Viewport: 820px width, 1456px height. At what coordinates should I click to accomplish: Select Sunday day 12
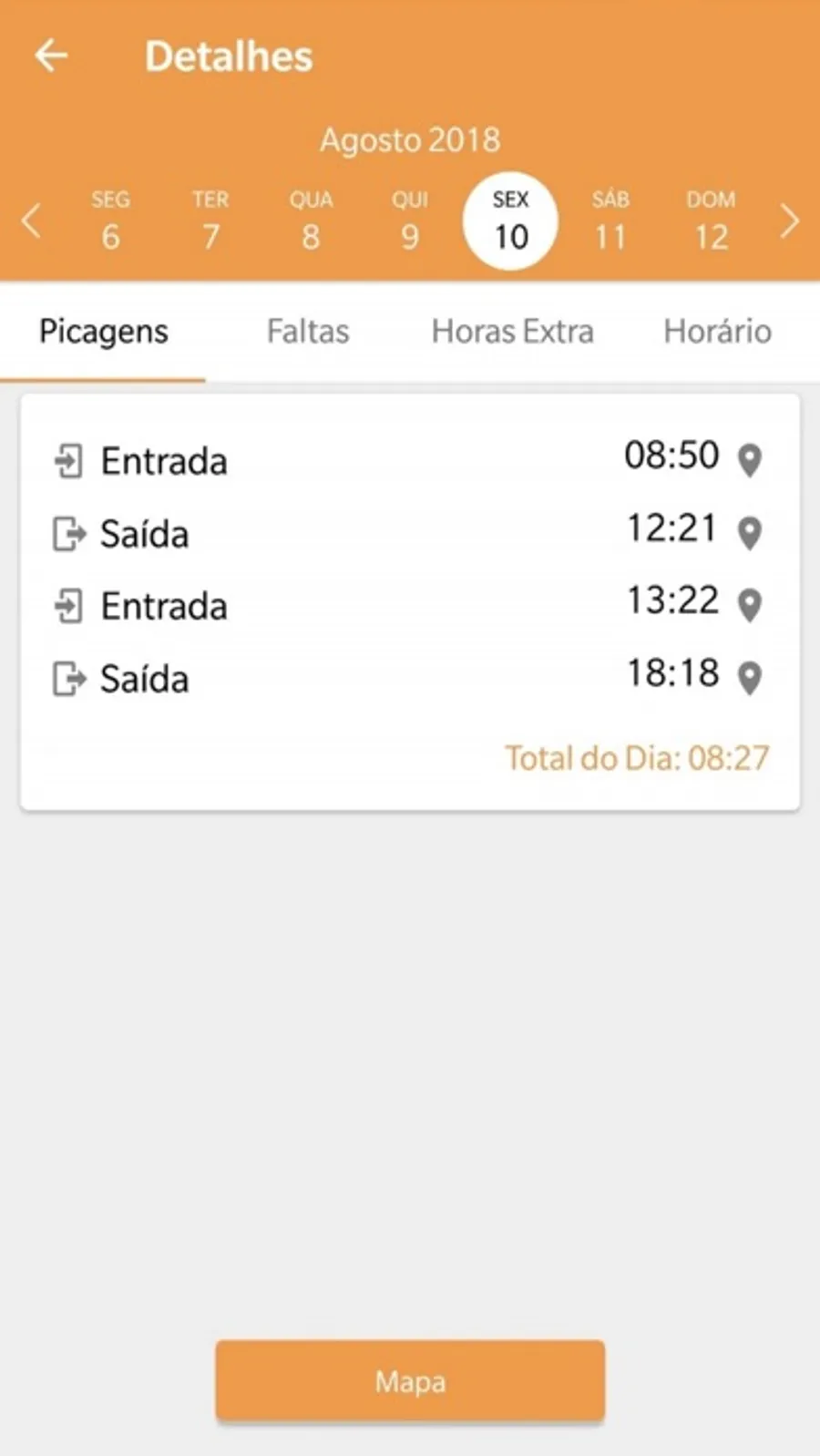click(x=711, y=220)
